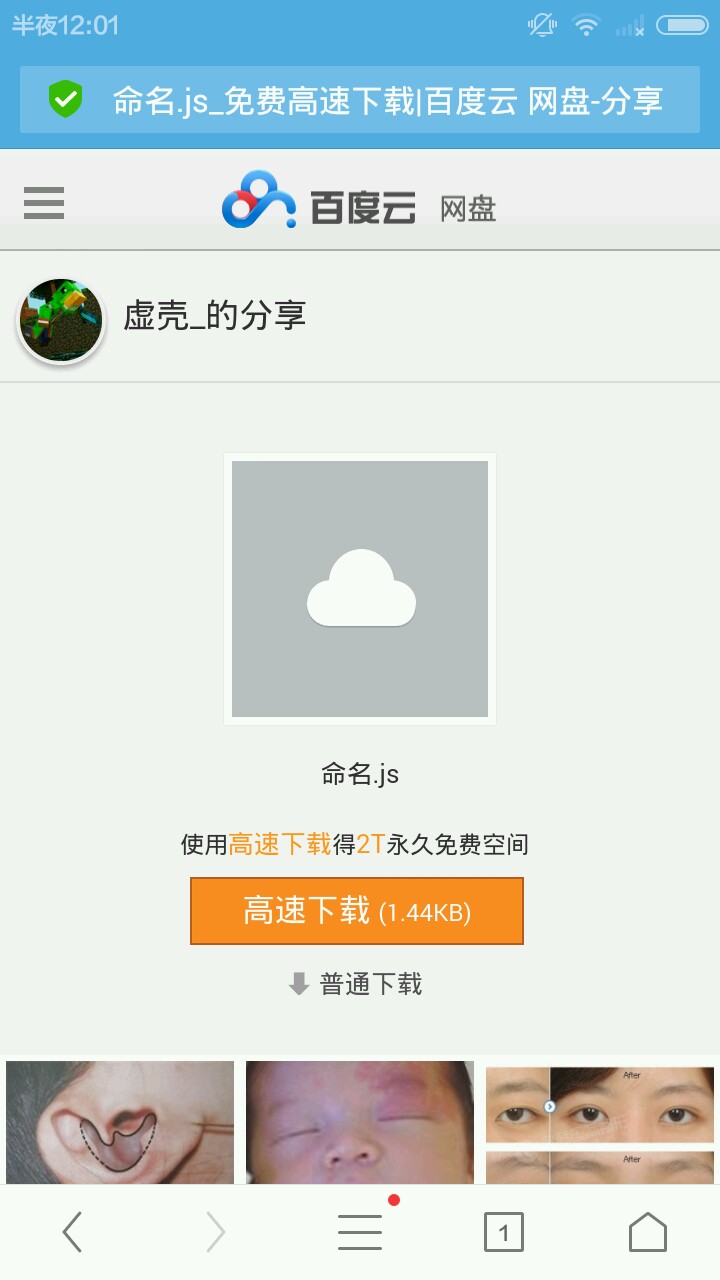Open the 命名.js file preview tile
The width and height of the screenshot is (720, 1280).
point(360,589)
